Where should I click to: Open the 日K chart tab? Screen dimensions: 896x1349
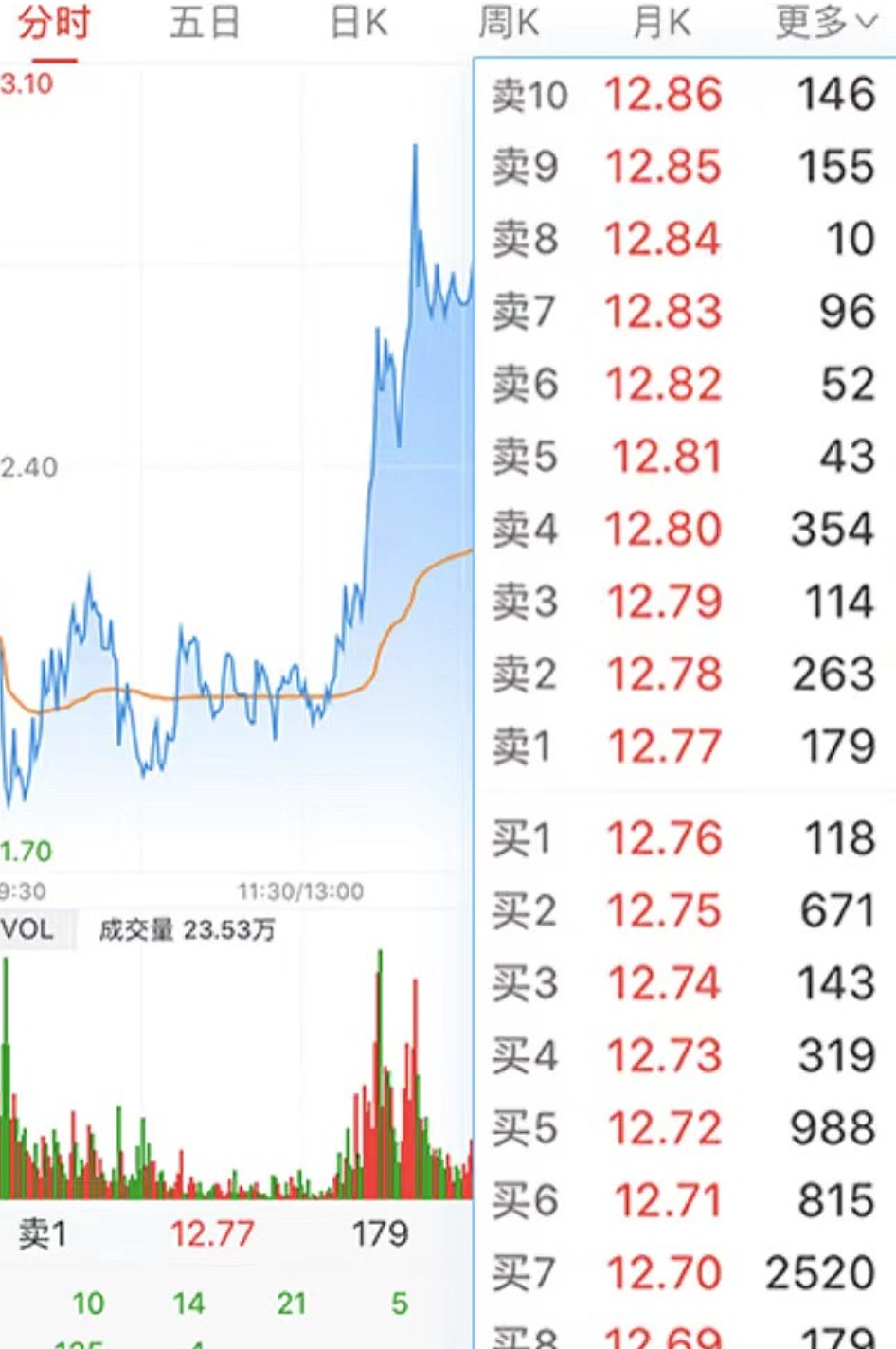[359, 23]
